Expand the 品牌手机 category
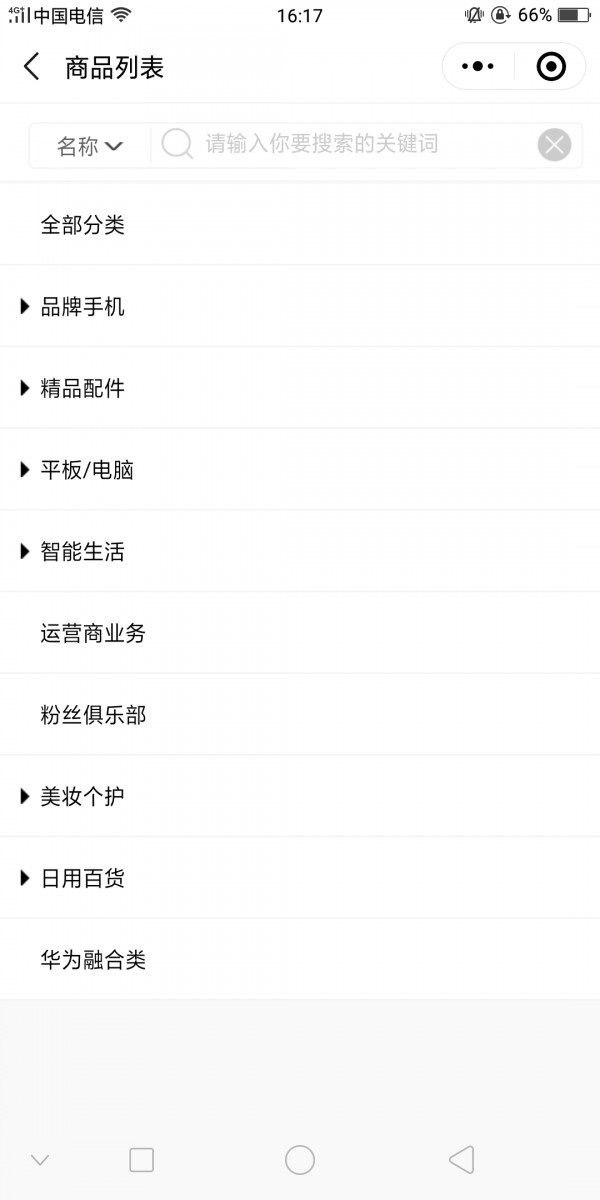The image size is (600, 1200). [83, 307]
